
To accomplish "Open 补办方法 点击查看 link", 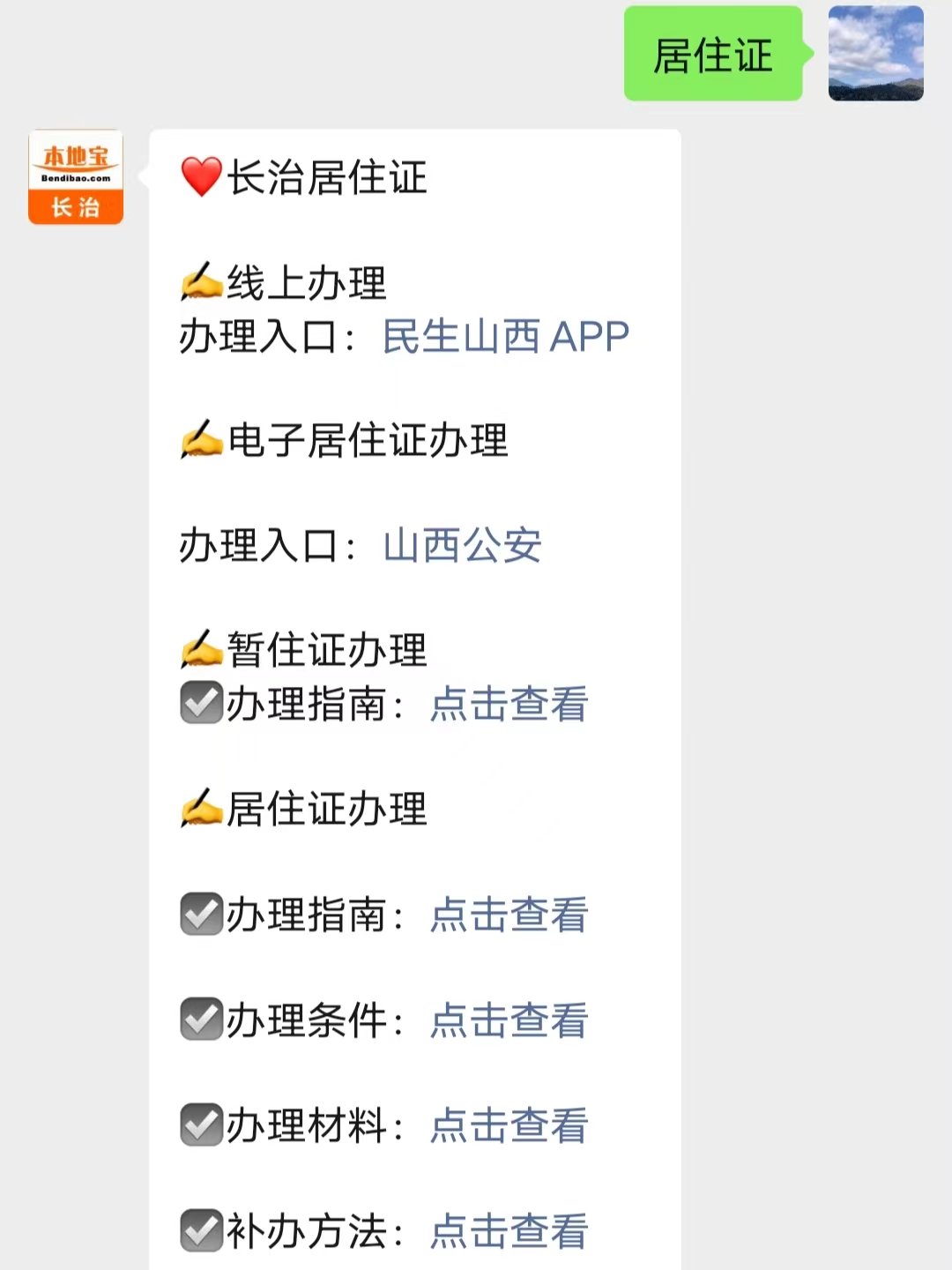I will [509, 1231].
